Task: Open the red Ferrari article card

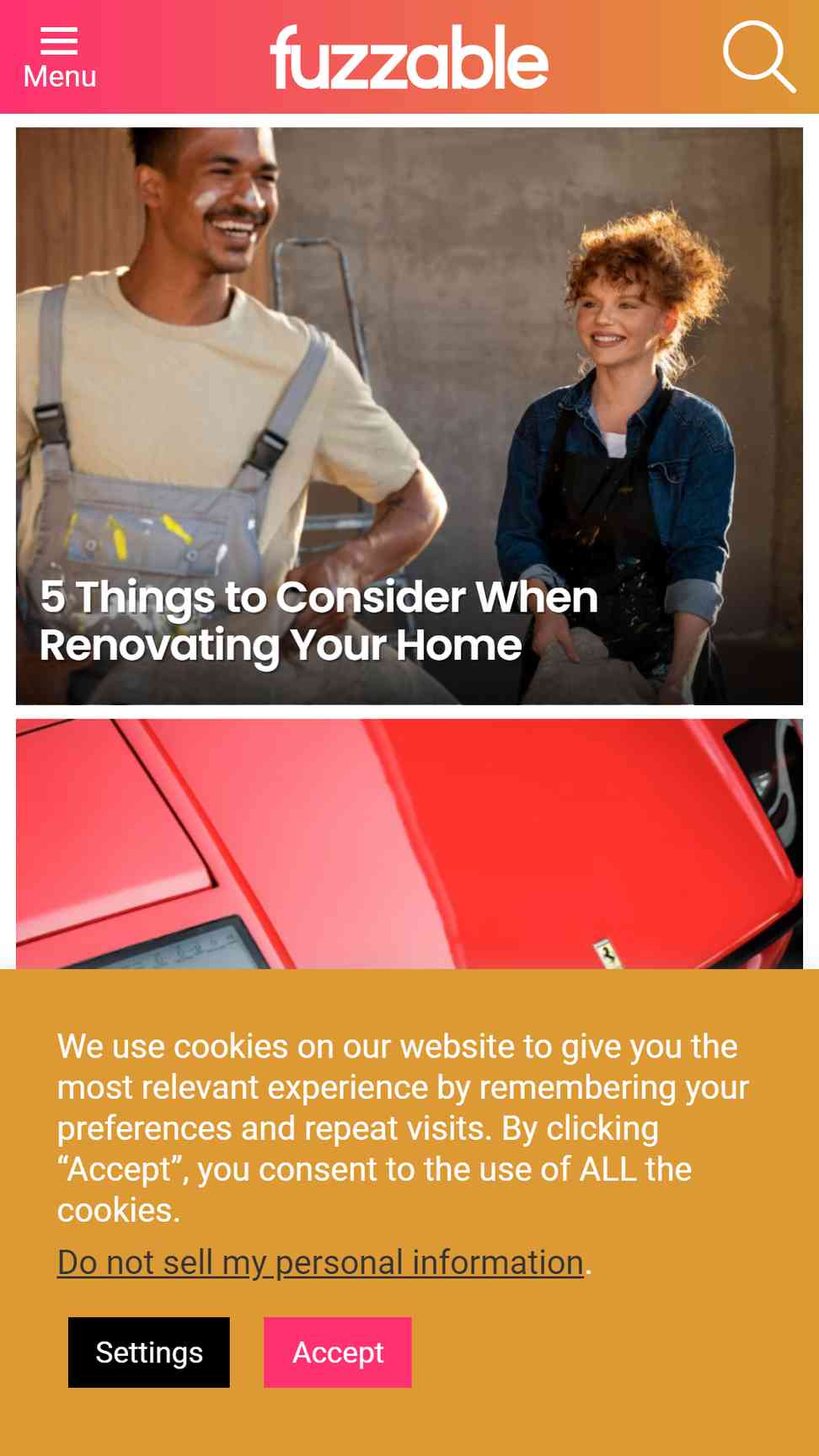Action: coord(409,843)
